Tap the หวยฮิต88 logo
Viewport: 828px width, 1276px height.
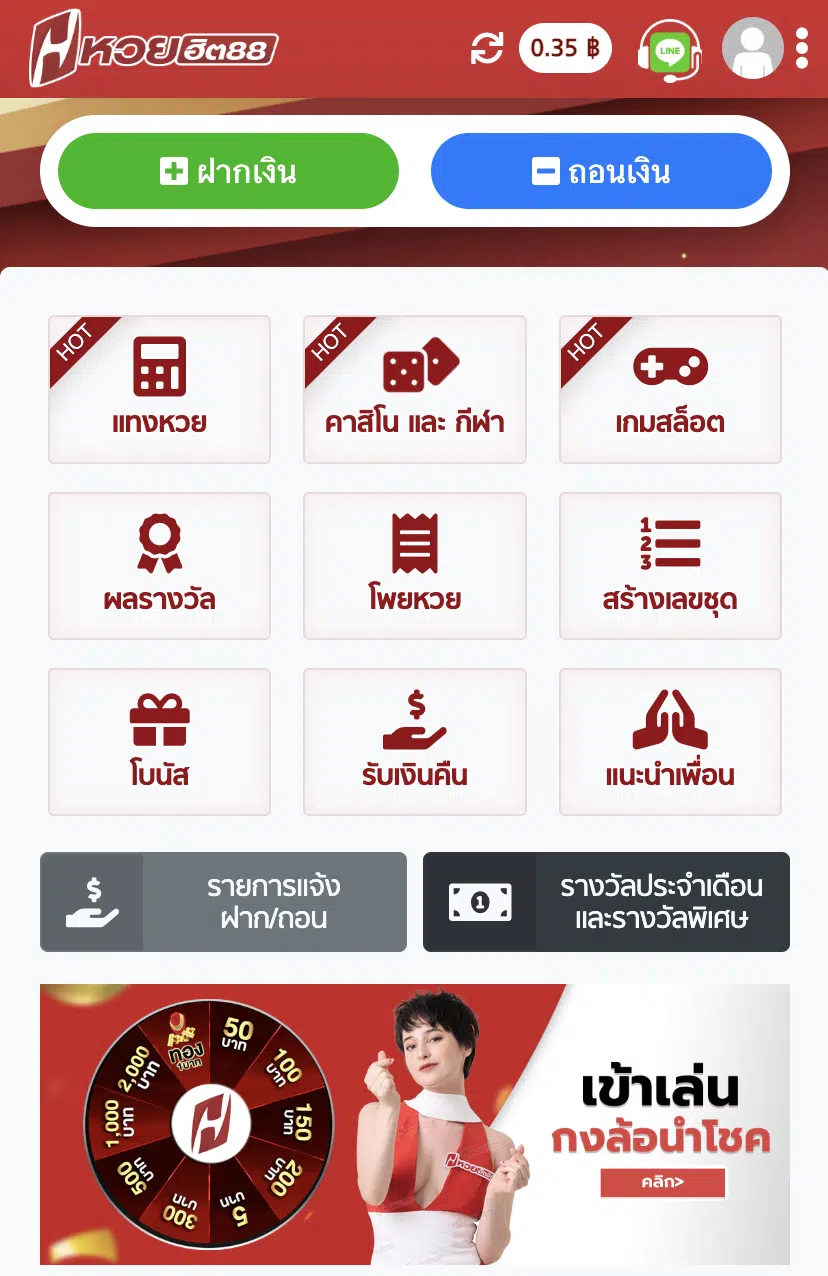(153, 48)
